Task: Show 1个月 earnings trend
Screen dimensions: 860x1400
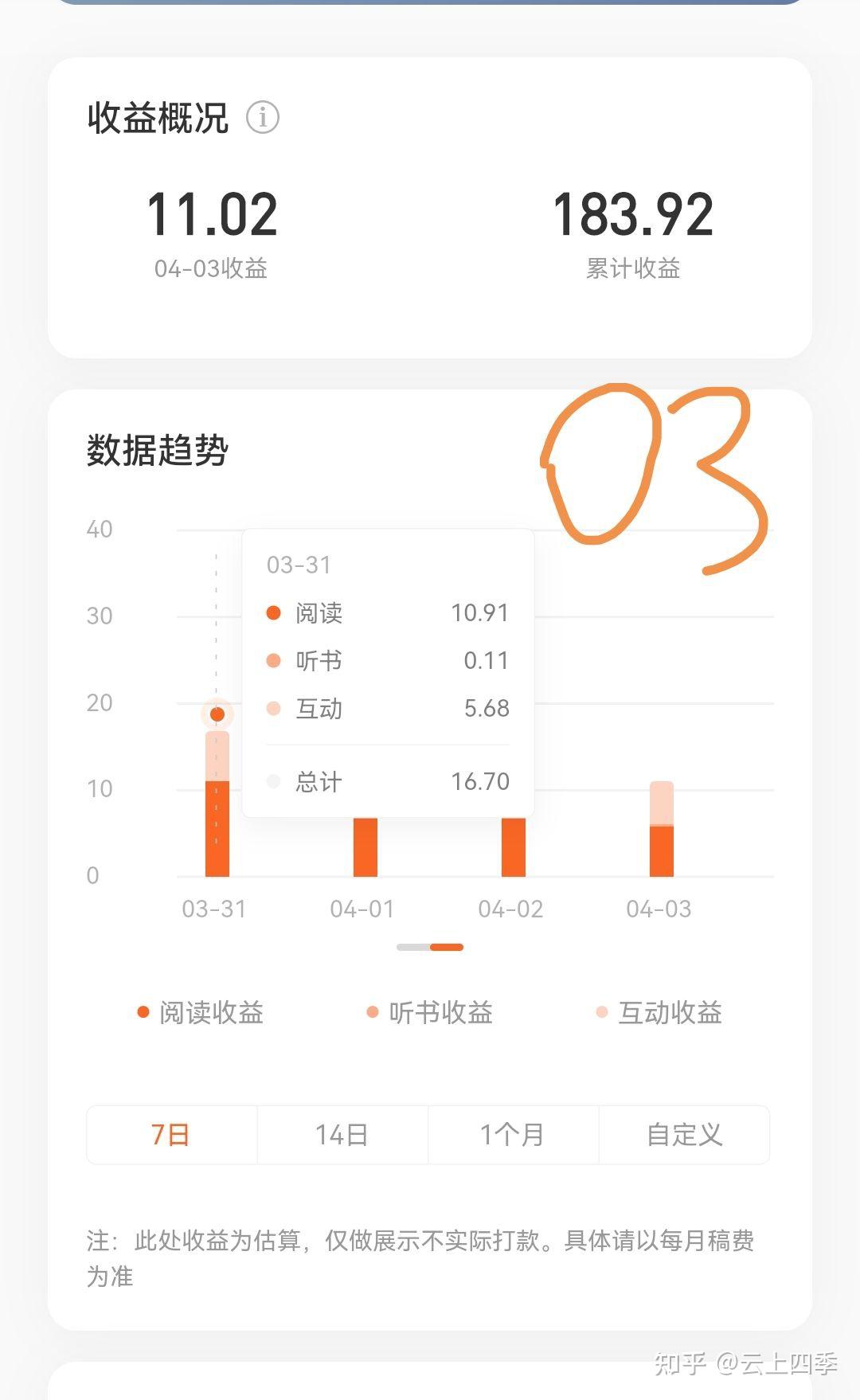Action: tap(513, 1134)
